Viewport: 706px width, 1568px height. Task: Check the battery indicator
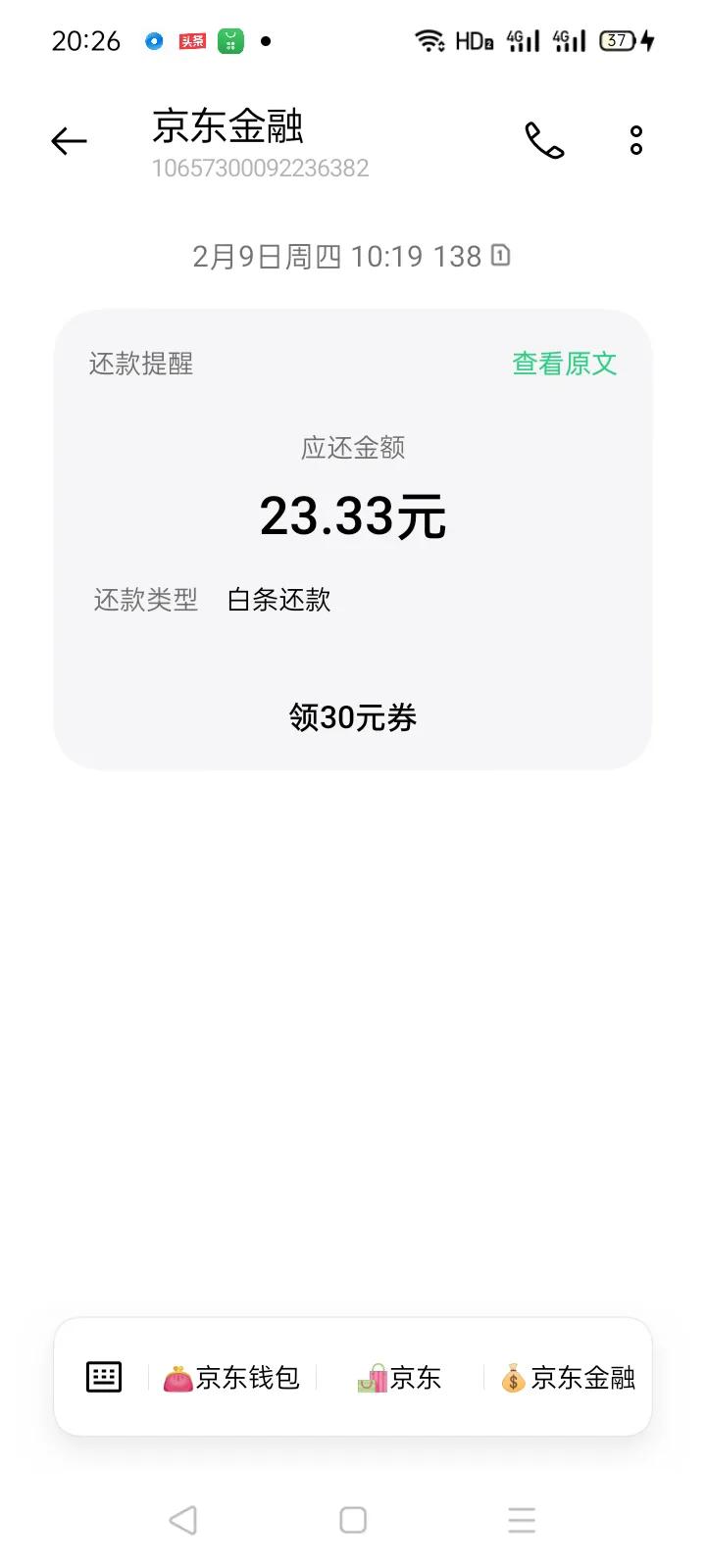616,40
